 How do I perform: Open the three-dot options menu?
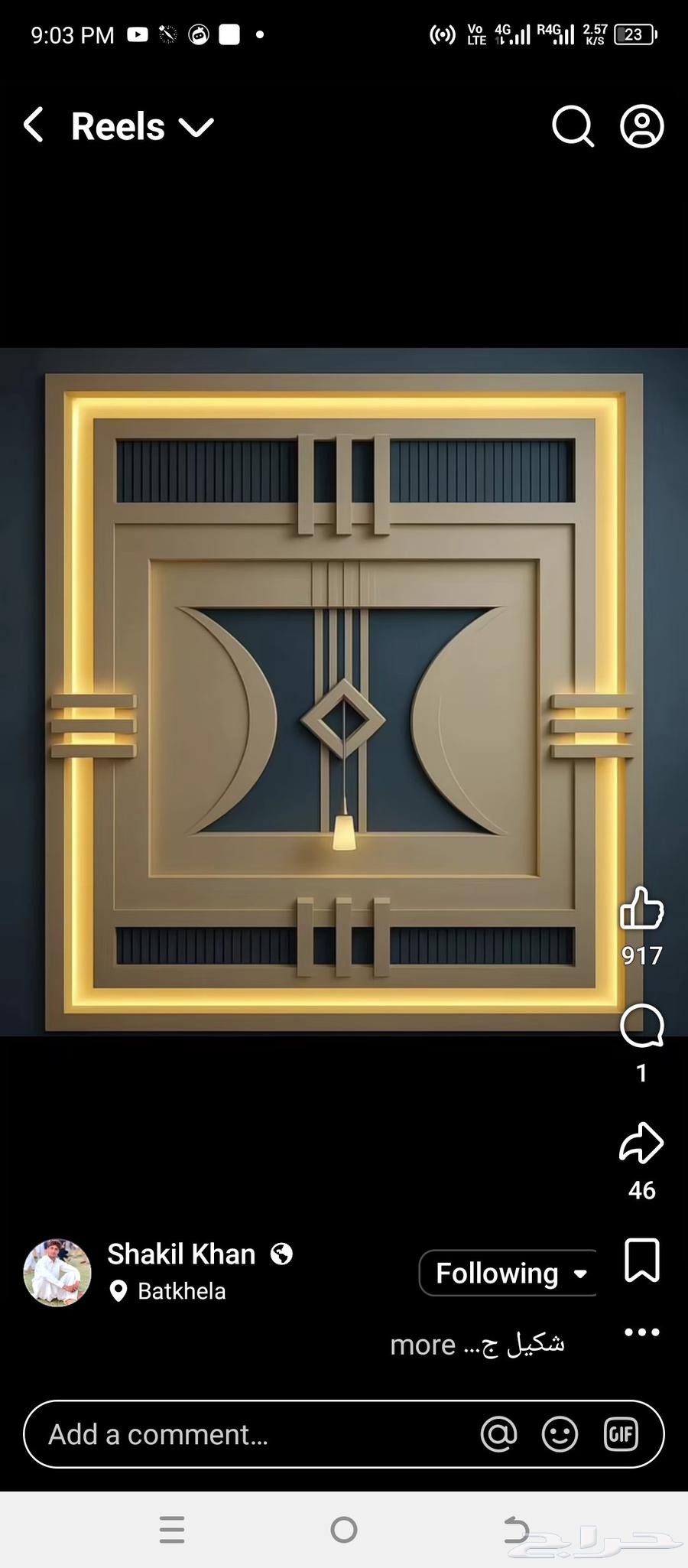[x=641, y=1332]
